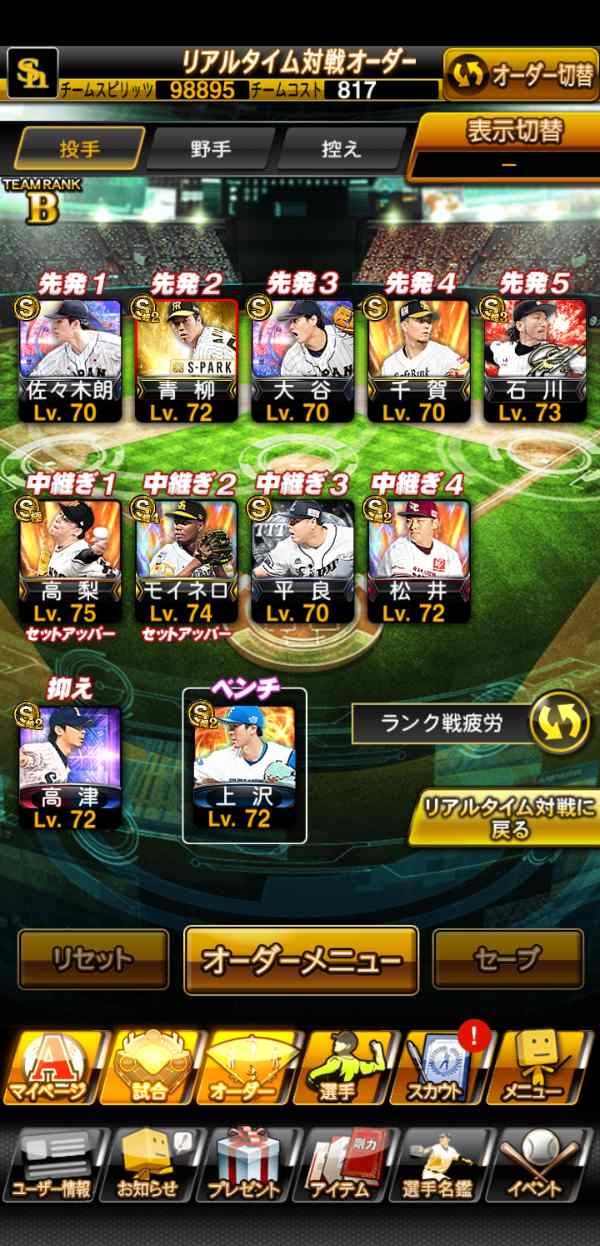600x1246 pixels.
Task: Select reliever モイネロ card
Action: click(186, 560)
